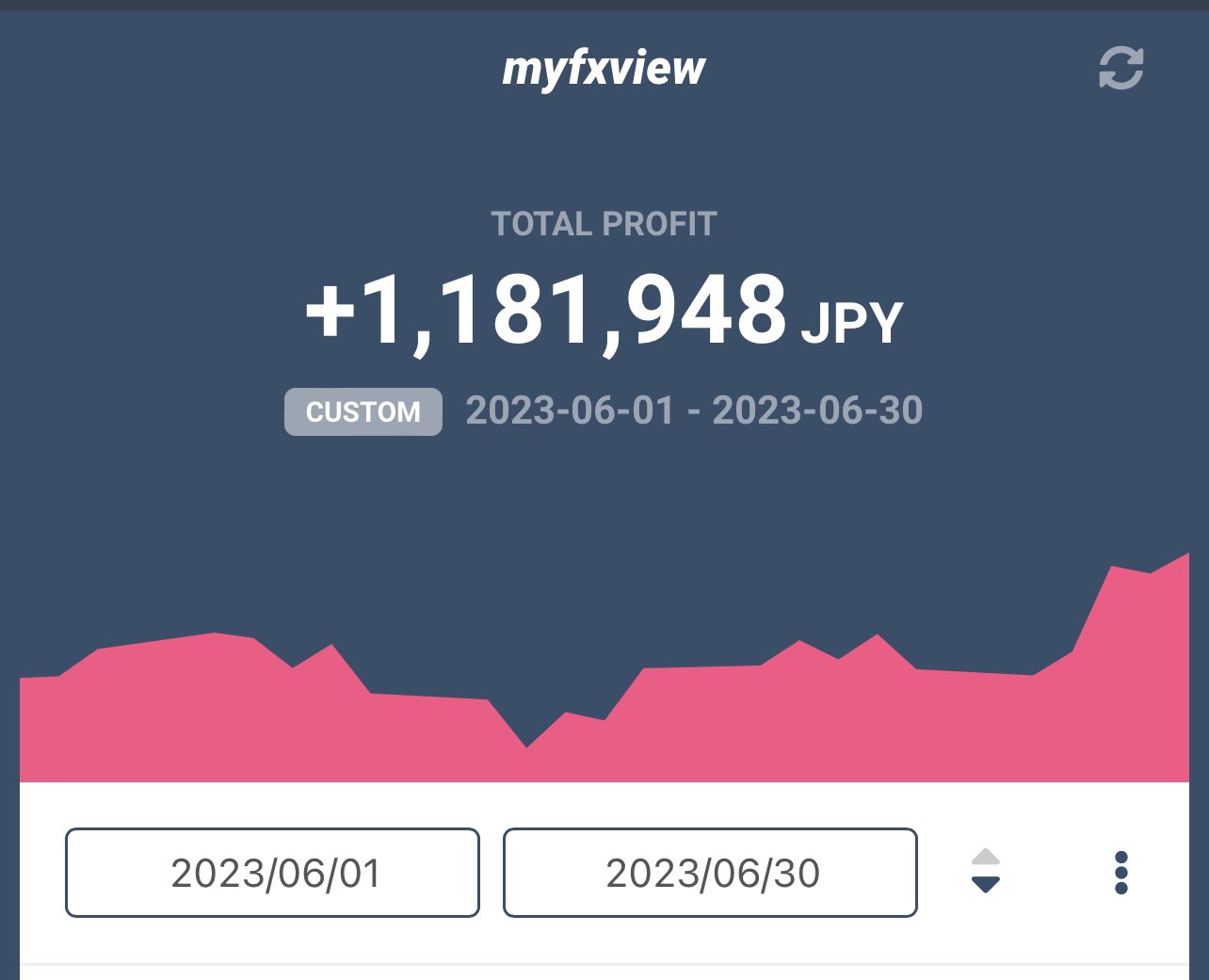Open the three-dot overflow menu
1209x980 pixels.
pos(1120,873)
